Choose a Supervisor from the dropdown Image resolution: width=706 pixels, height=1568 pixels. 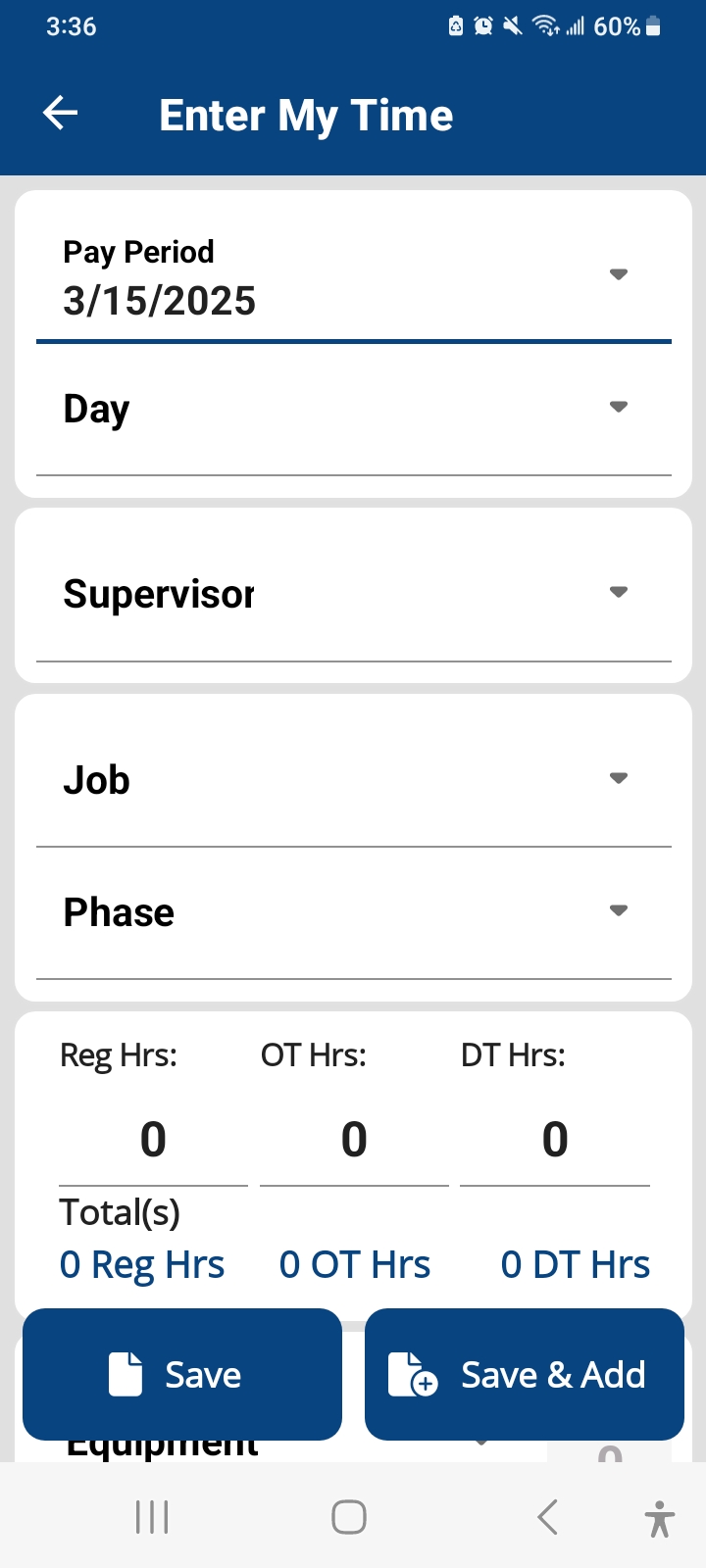click(x=354, y=595)
